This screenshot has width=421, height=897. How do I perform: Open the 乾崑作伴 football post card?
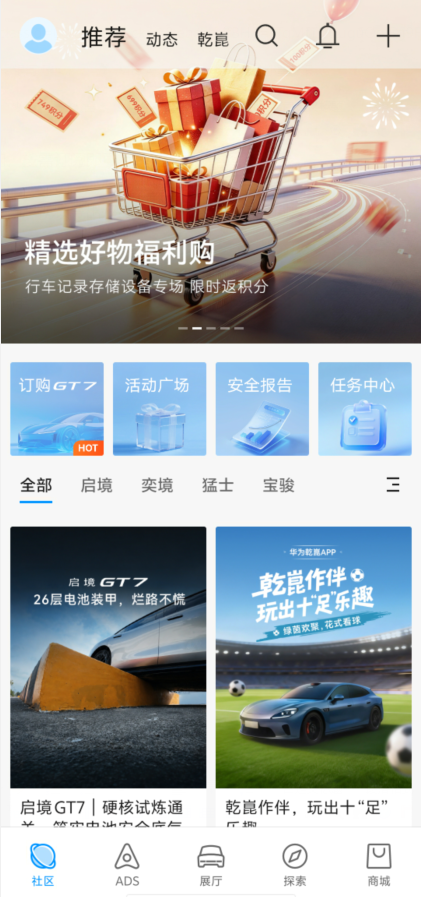click(x=313, y=676)
